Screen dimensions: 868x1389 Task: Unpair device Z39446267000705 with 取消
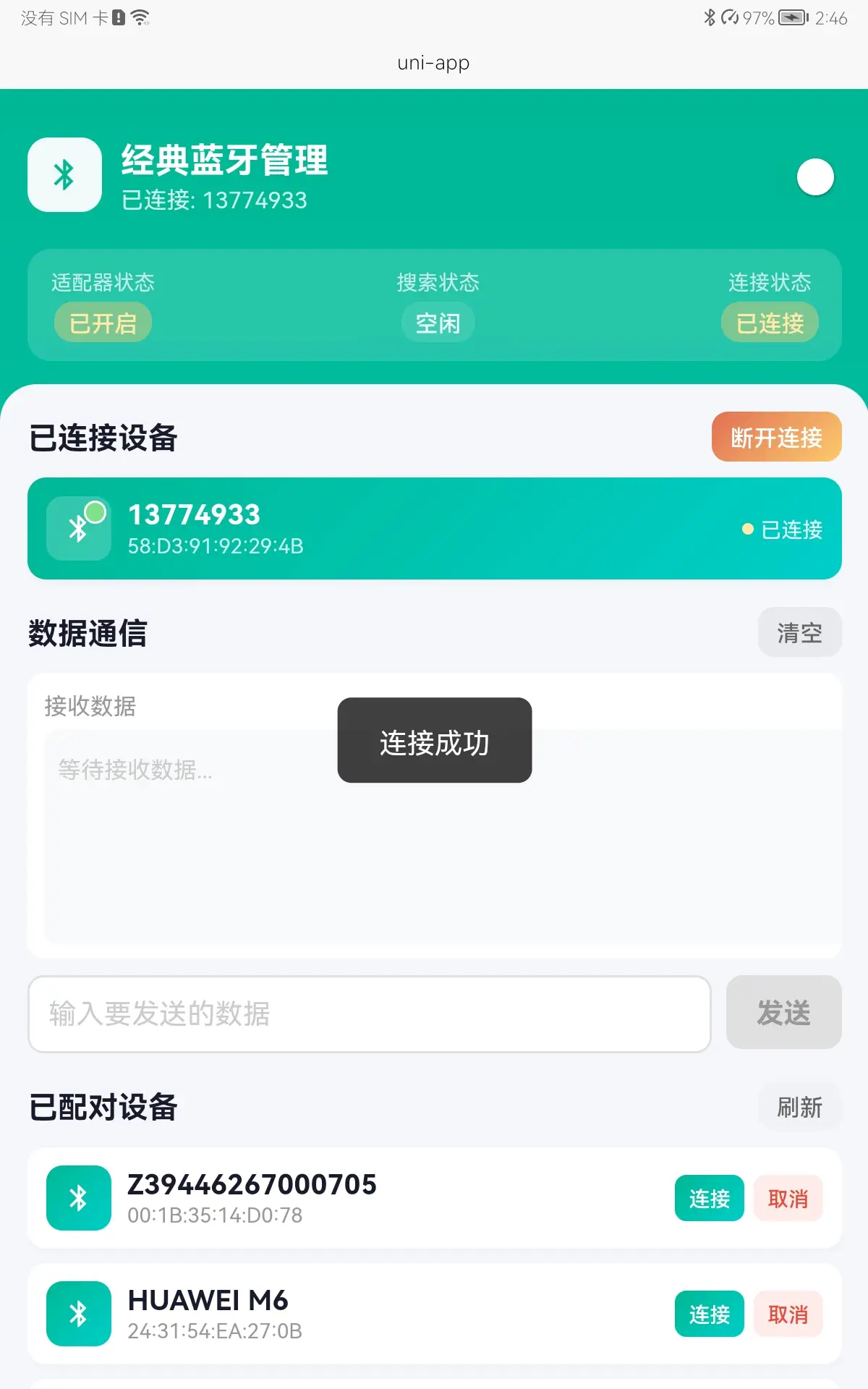point(788,1199)
